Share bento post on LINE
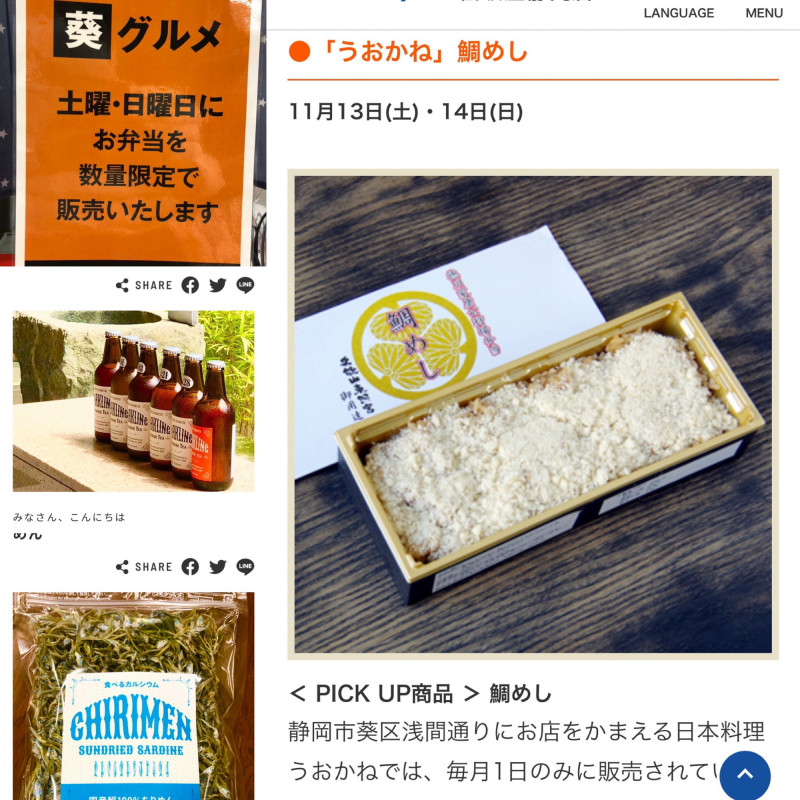 tap(245, 285)
